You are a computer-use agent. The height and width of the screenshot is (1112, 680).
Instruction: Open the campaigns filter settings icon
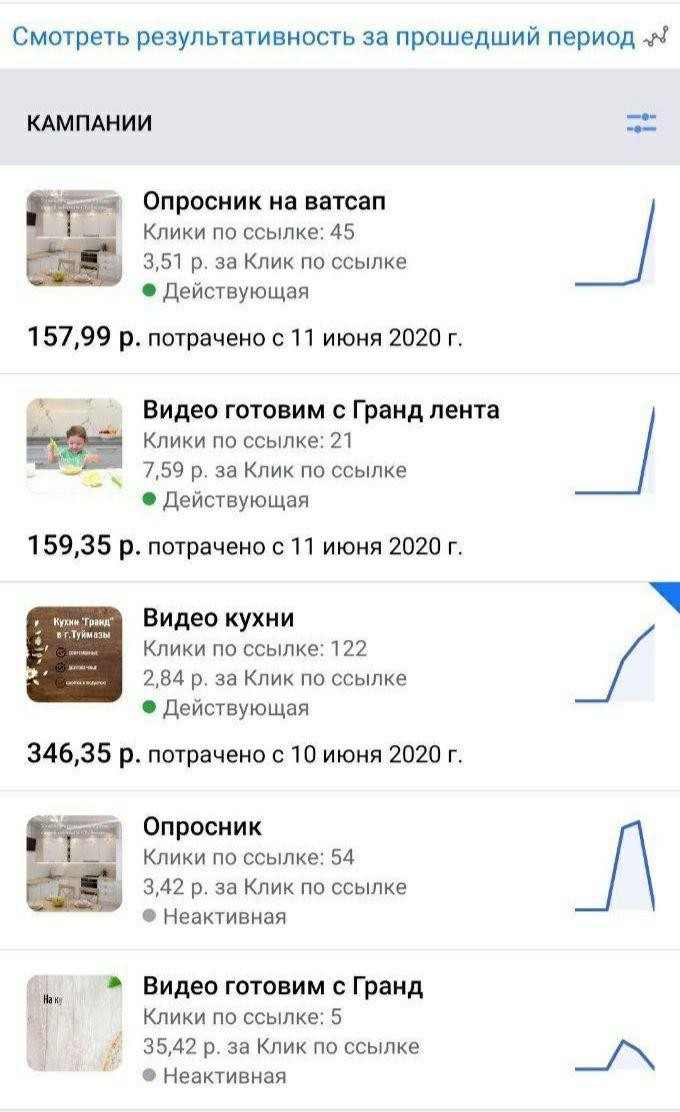pos(641,123)
